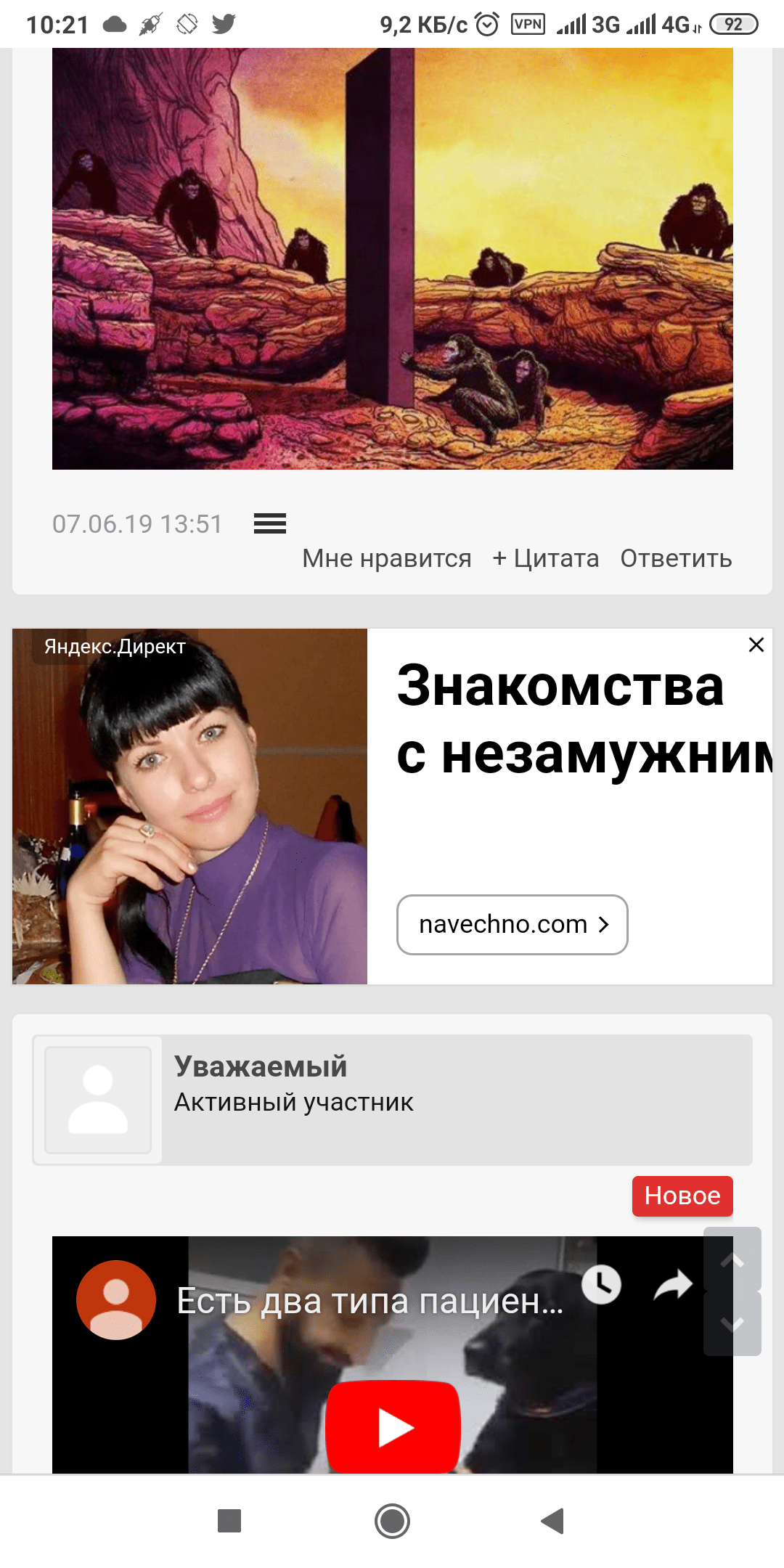Open the post menu next to 07.06.19 13:51
This screenshot has height=1568, width=784.
[x=269, y=523]
